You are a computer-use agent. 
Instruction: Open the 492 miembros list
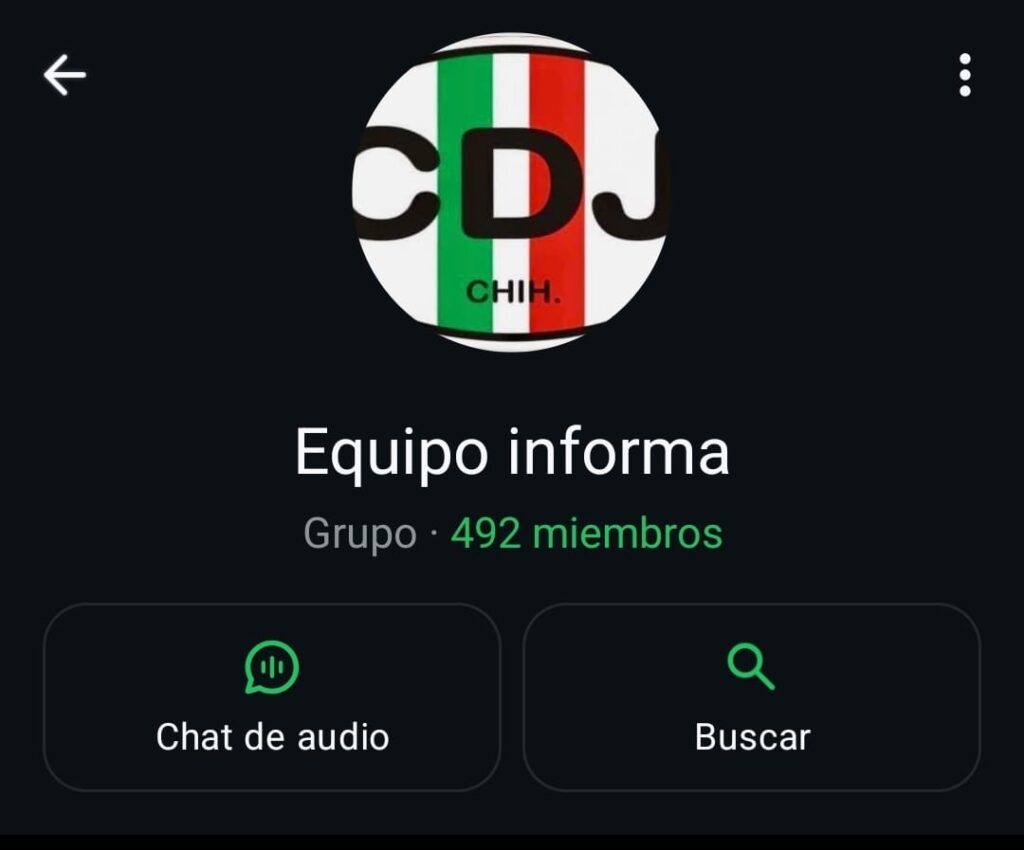tap(586, 534)
